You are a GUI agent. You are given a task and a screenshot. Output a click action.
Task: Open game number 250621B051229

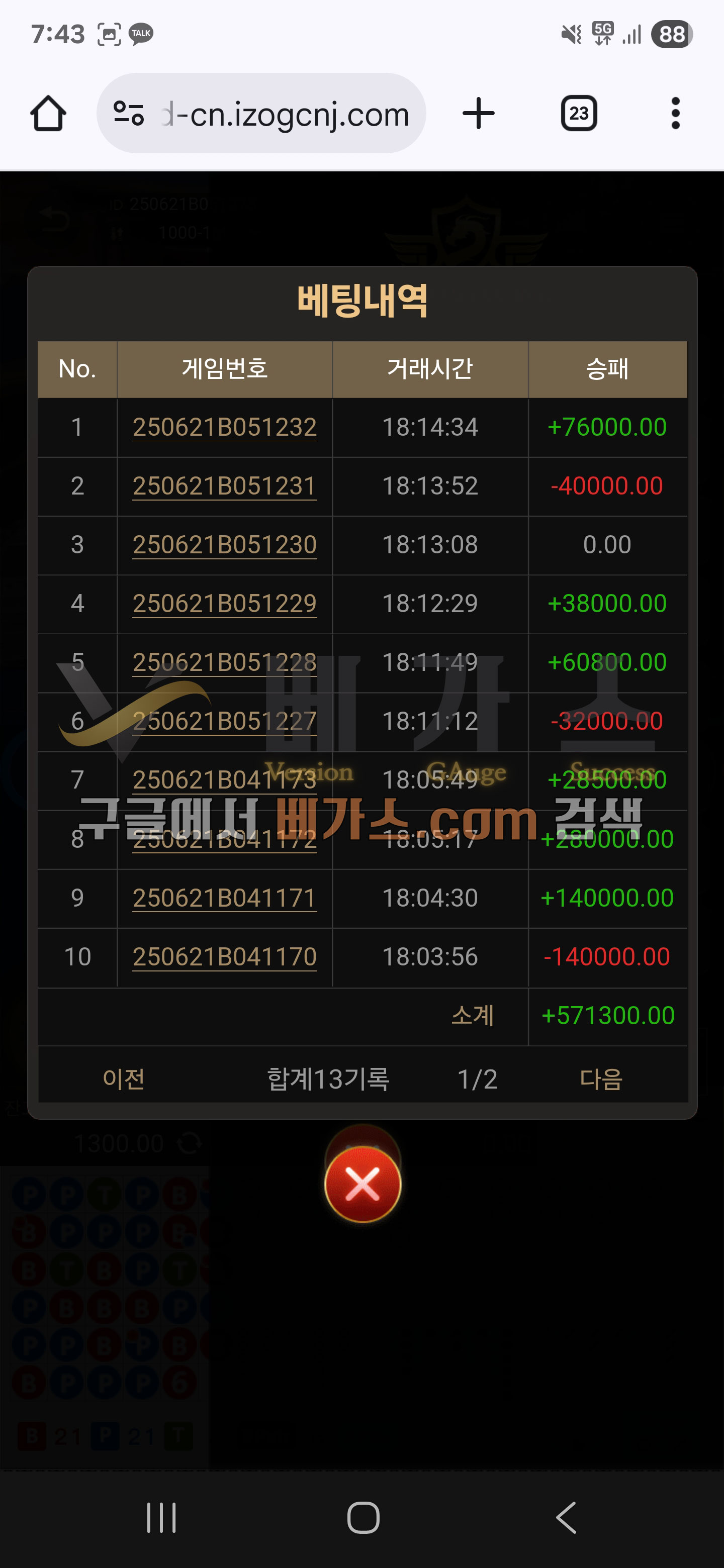[x=225, y=604]
